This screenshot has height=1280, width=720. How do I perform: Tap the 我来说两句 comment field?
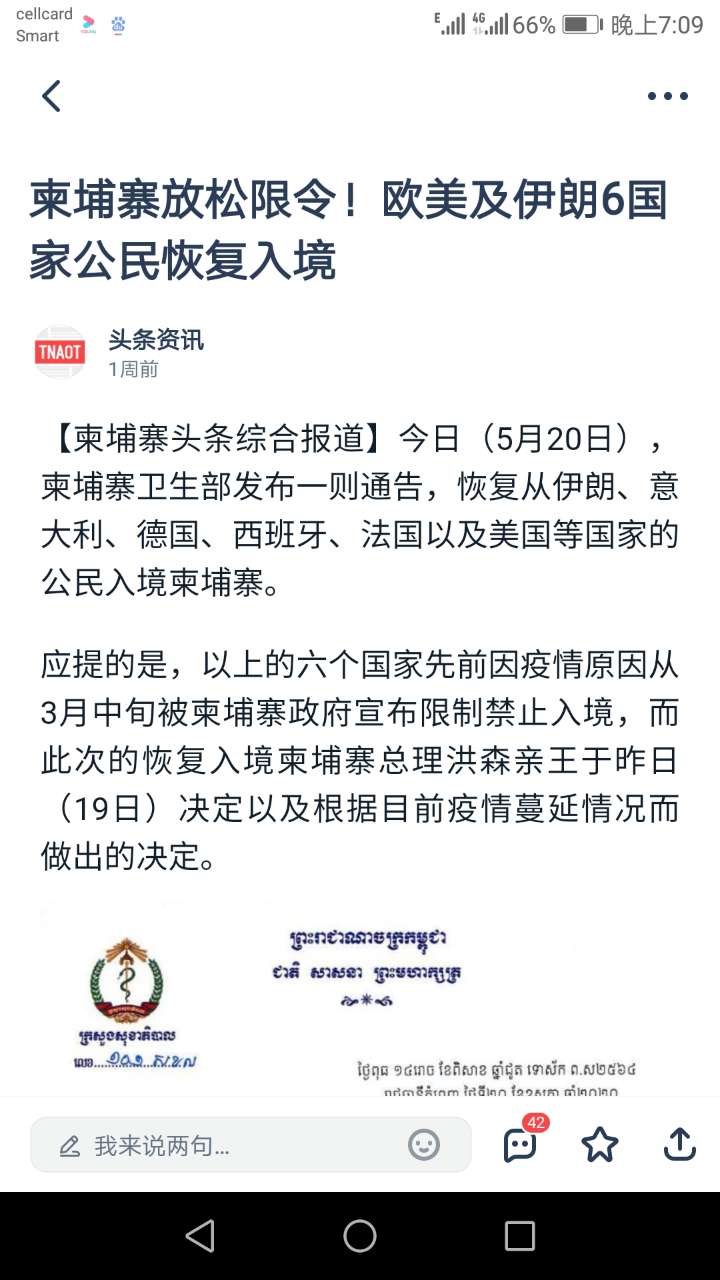pos(220,1146)
